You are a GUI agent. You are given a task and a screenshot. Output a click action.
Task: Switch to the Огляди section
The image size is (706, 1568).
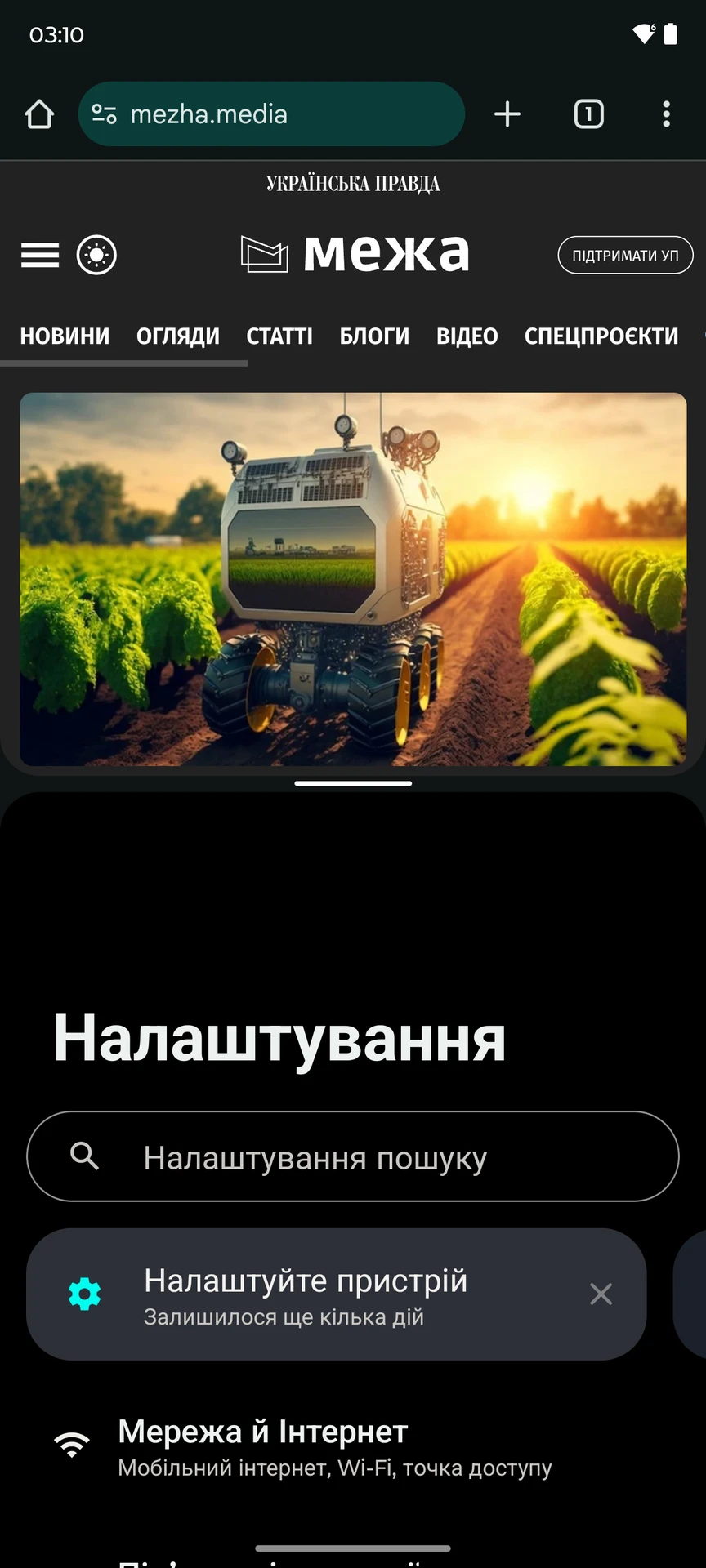click(178, 336)
